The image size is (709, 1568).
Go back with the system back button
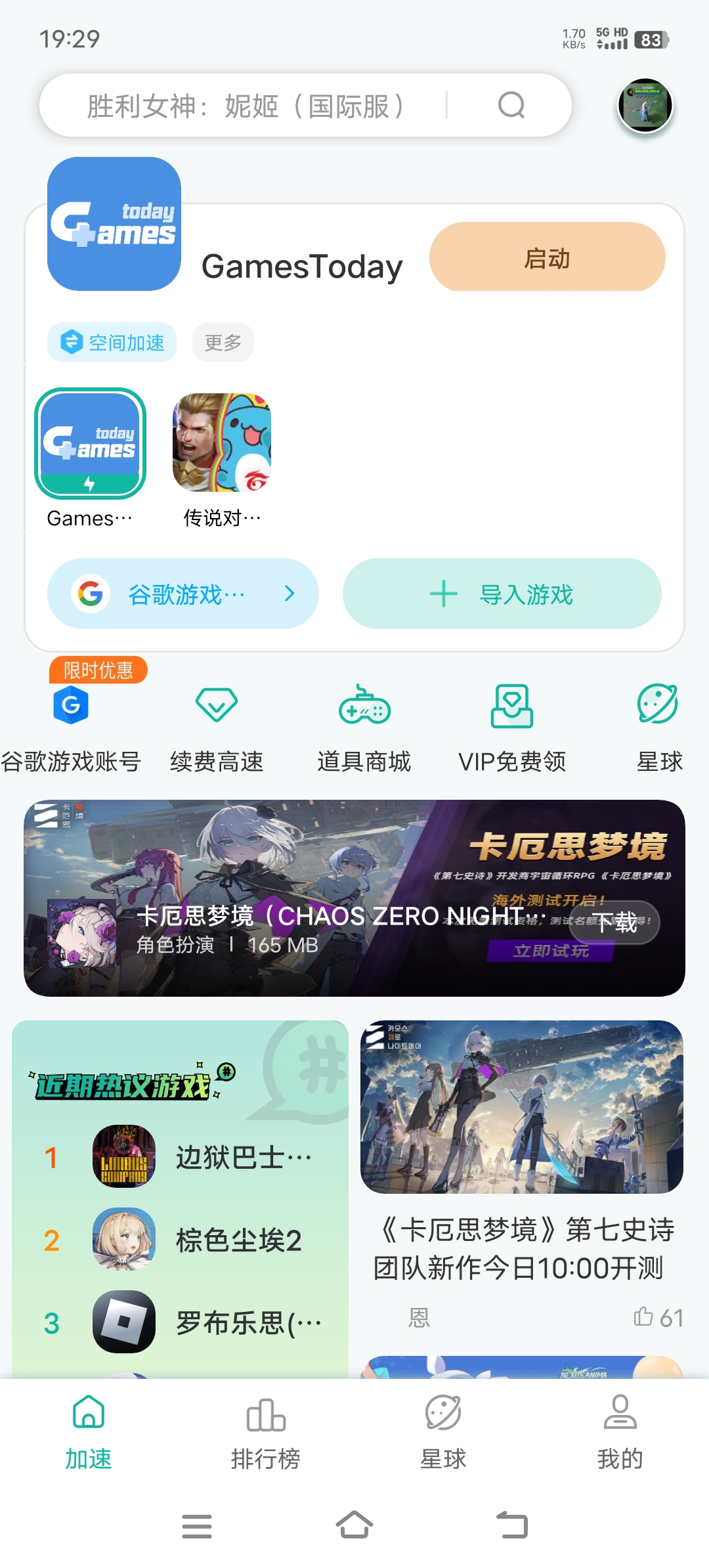click(512, 1525)
